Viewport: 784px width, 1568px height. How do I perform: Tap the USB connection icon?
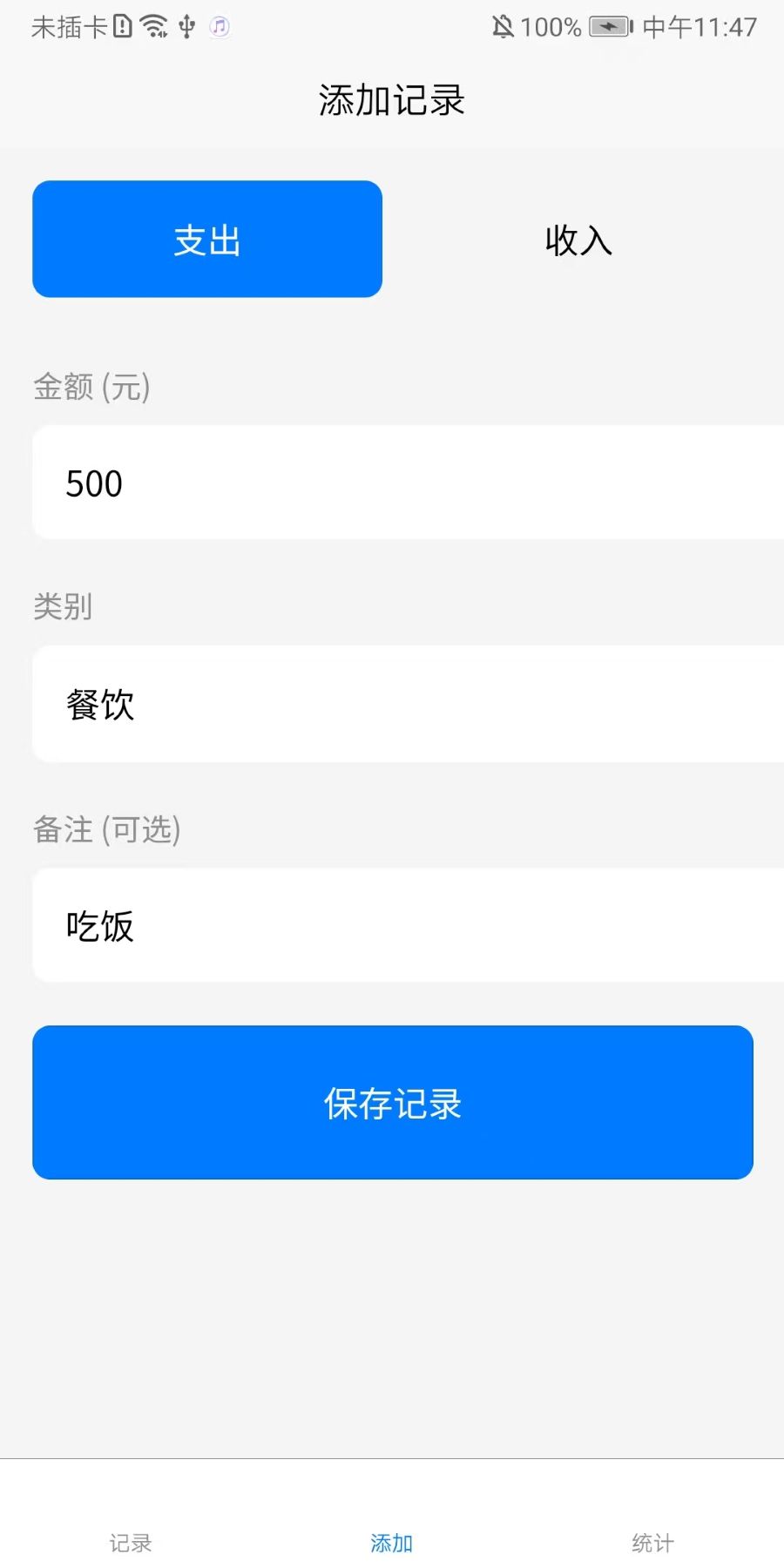pos(189,28)
